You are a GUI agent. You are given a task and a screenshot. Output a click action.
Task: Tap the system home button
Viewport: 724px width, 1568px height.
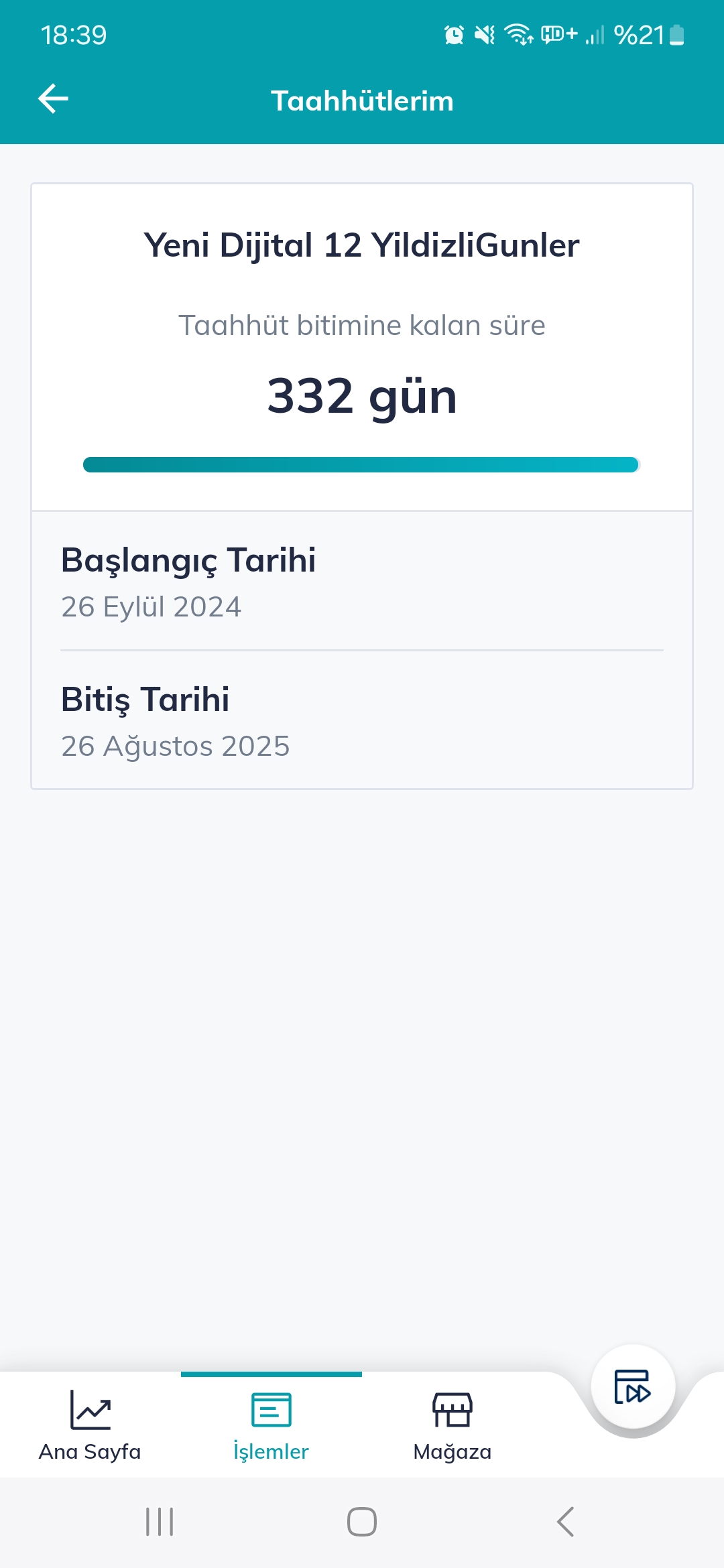click(x=362, y=1522)
